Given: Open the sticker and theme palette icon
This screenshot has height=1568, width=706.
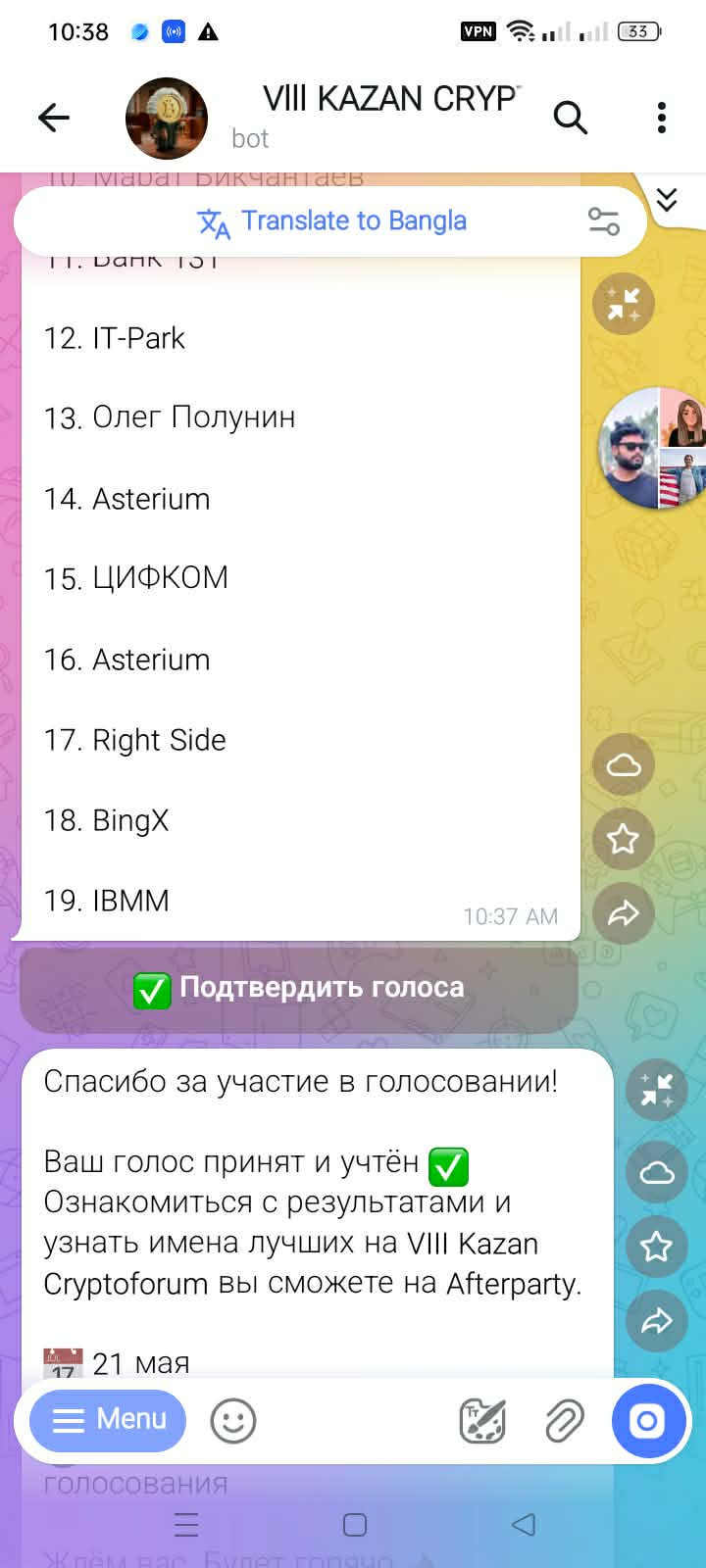Looking at the screenshot, I should 482,1420.
